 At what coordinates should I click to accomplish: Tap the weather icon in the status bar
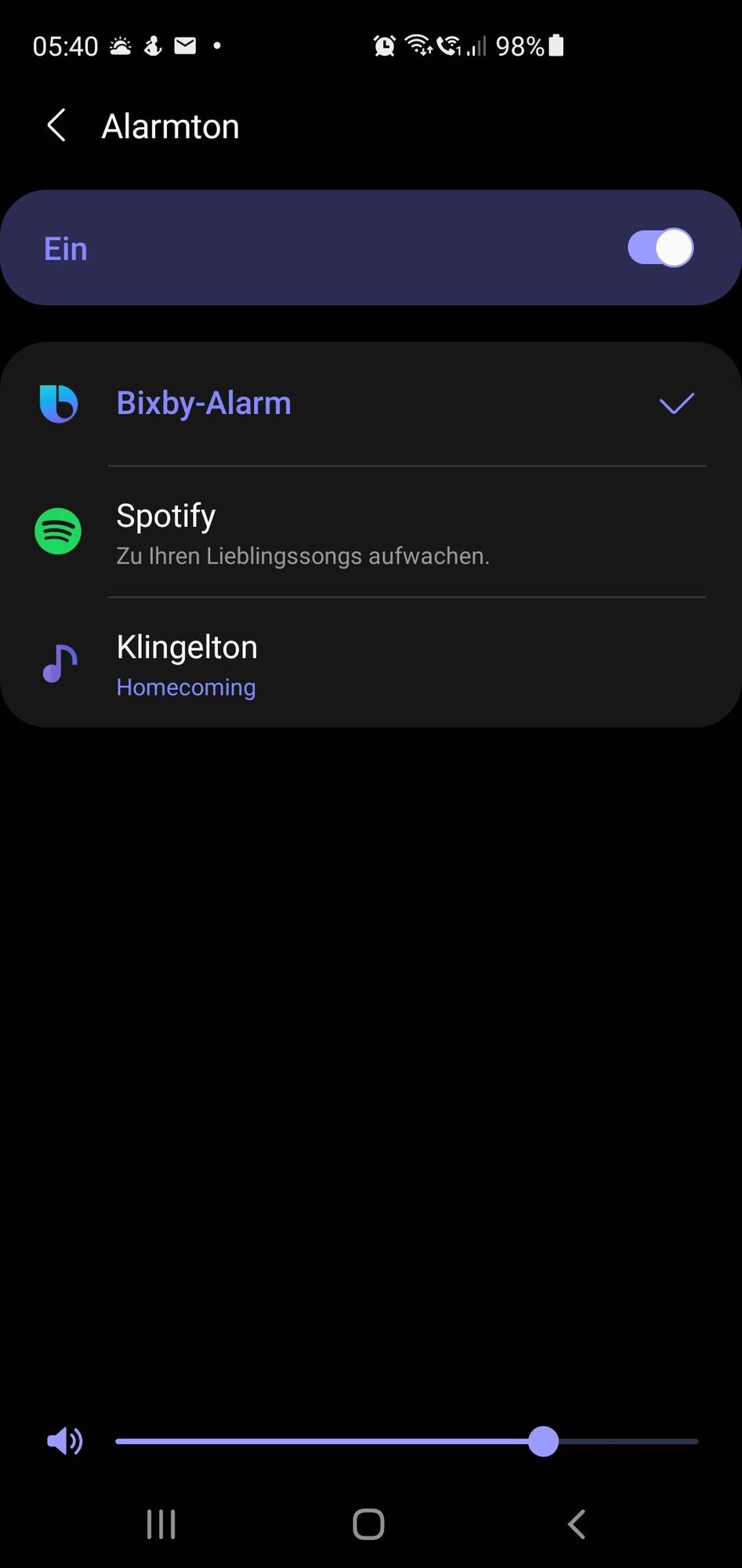119,45
